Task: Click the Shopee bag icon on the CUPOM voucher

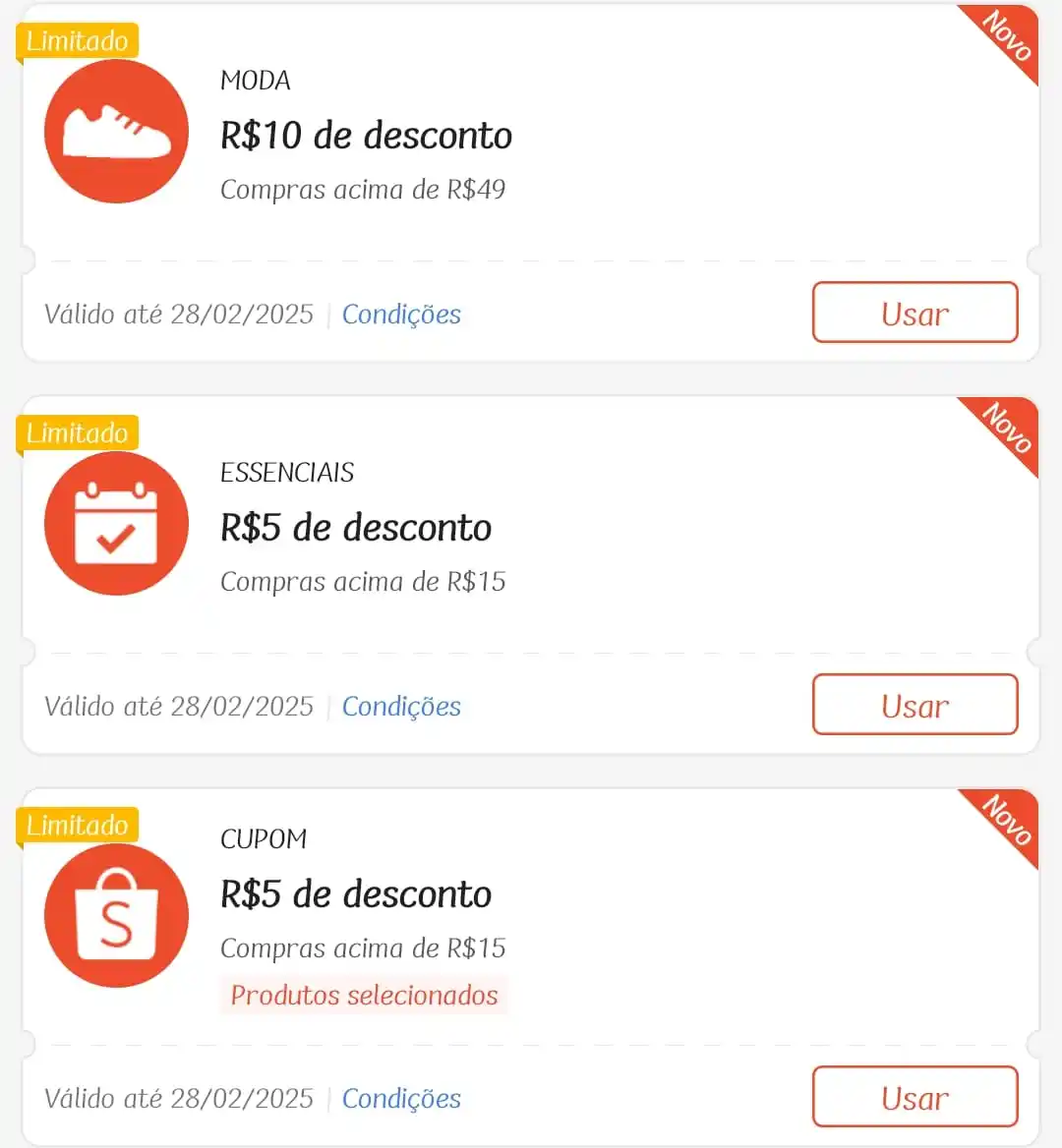Action: point(116,915)
